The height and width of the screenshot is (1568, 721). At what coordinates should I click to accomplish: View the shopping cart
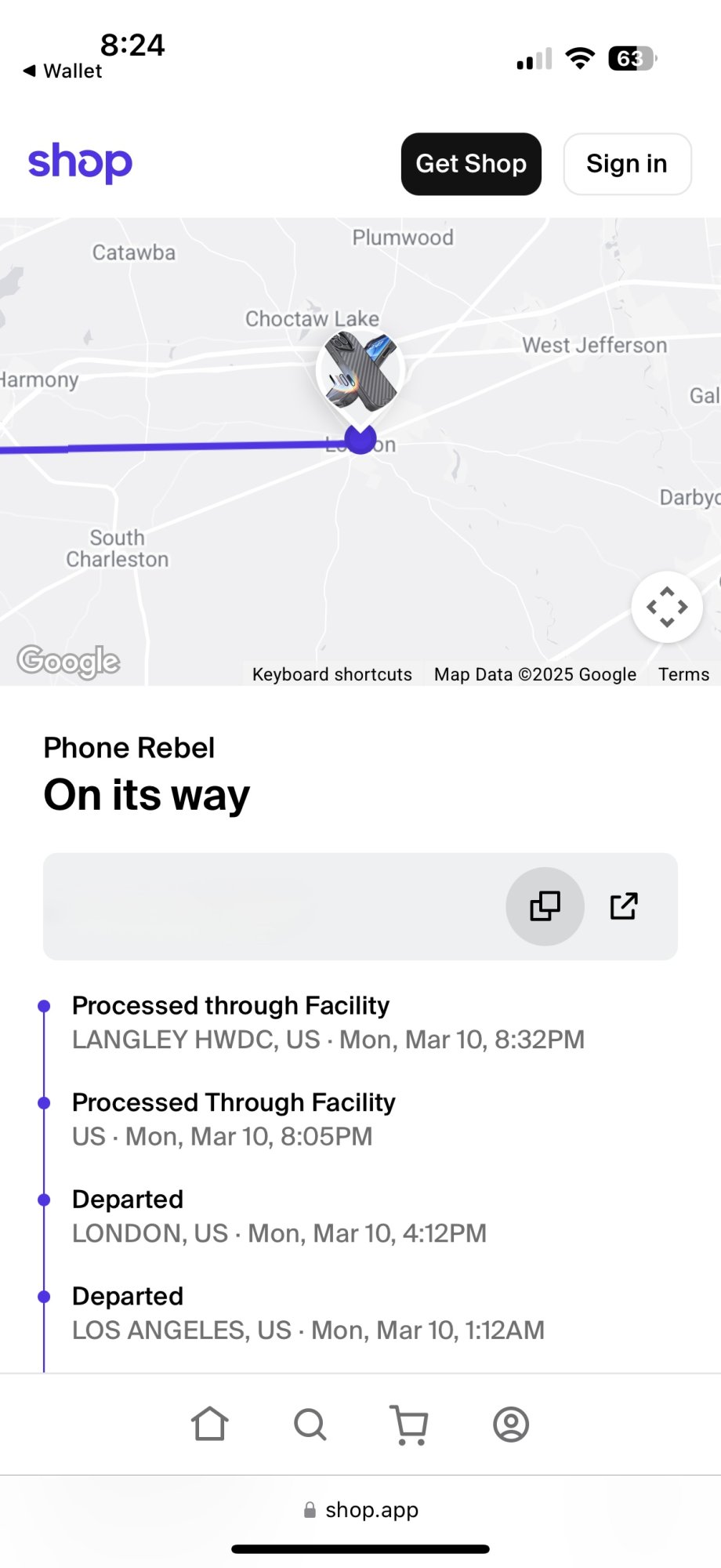click(x=409, y=1424)
